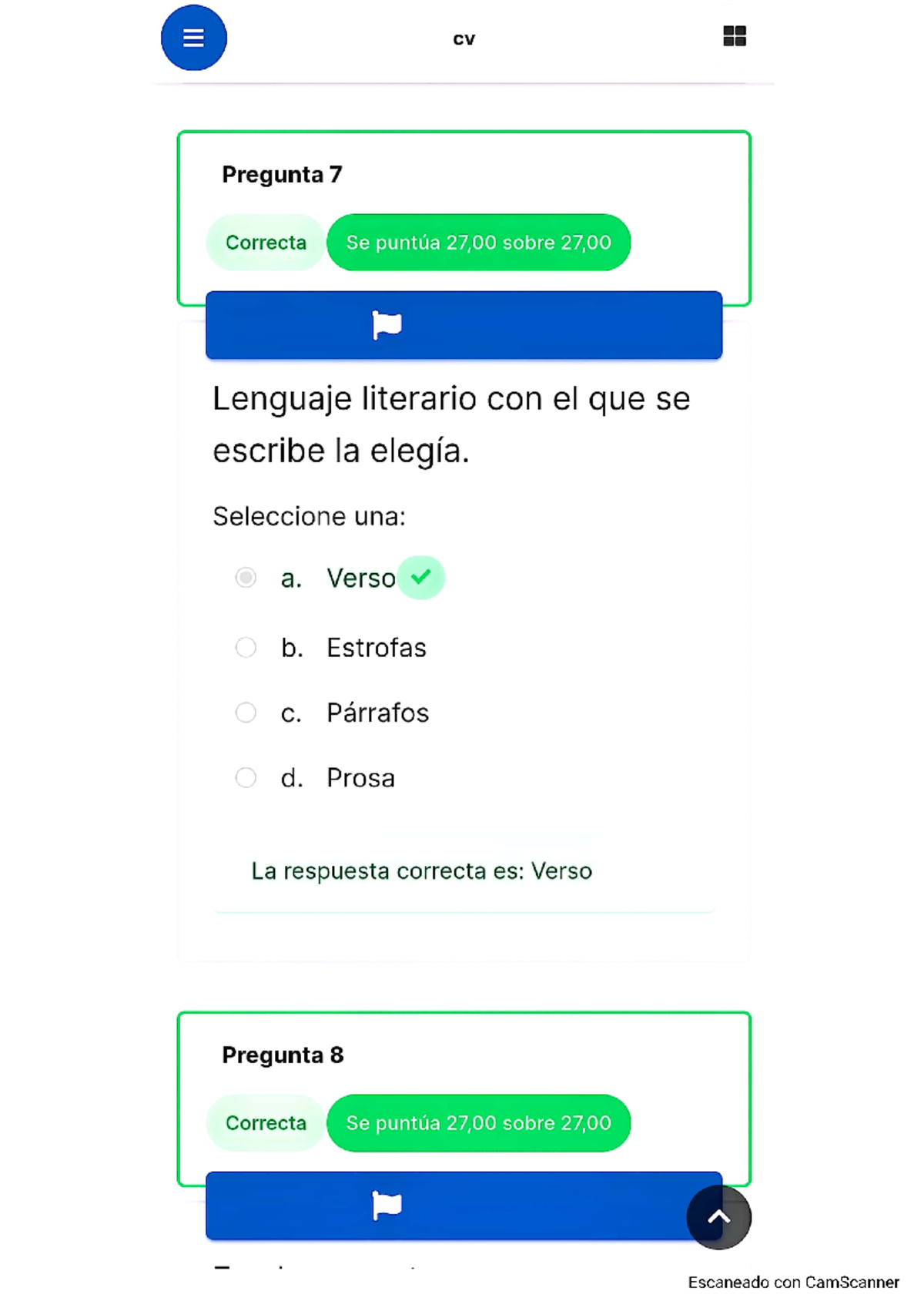
Task: Flag Pregunta 8 using its flag icon
Action: point(387,1206)
